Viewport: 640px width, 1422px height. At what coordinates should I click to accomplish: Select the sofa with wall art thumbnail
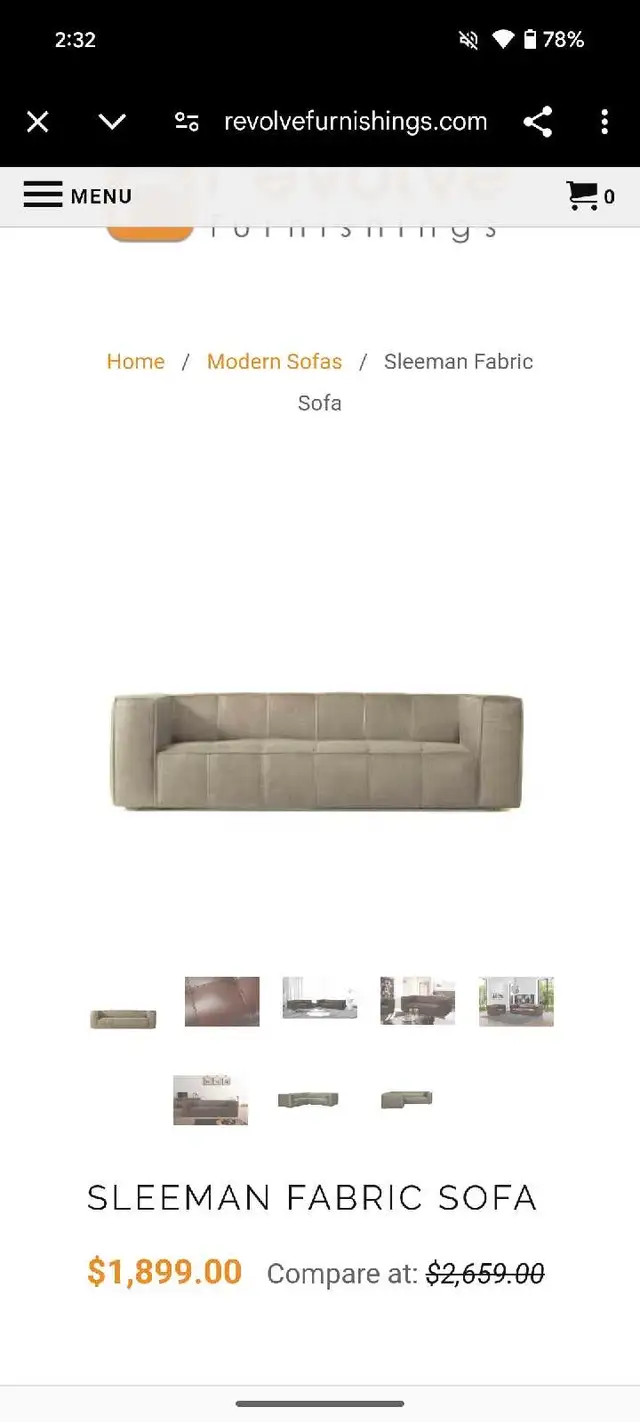click(210, 1100)
